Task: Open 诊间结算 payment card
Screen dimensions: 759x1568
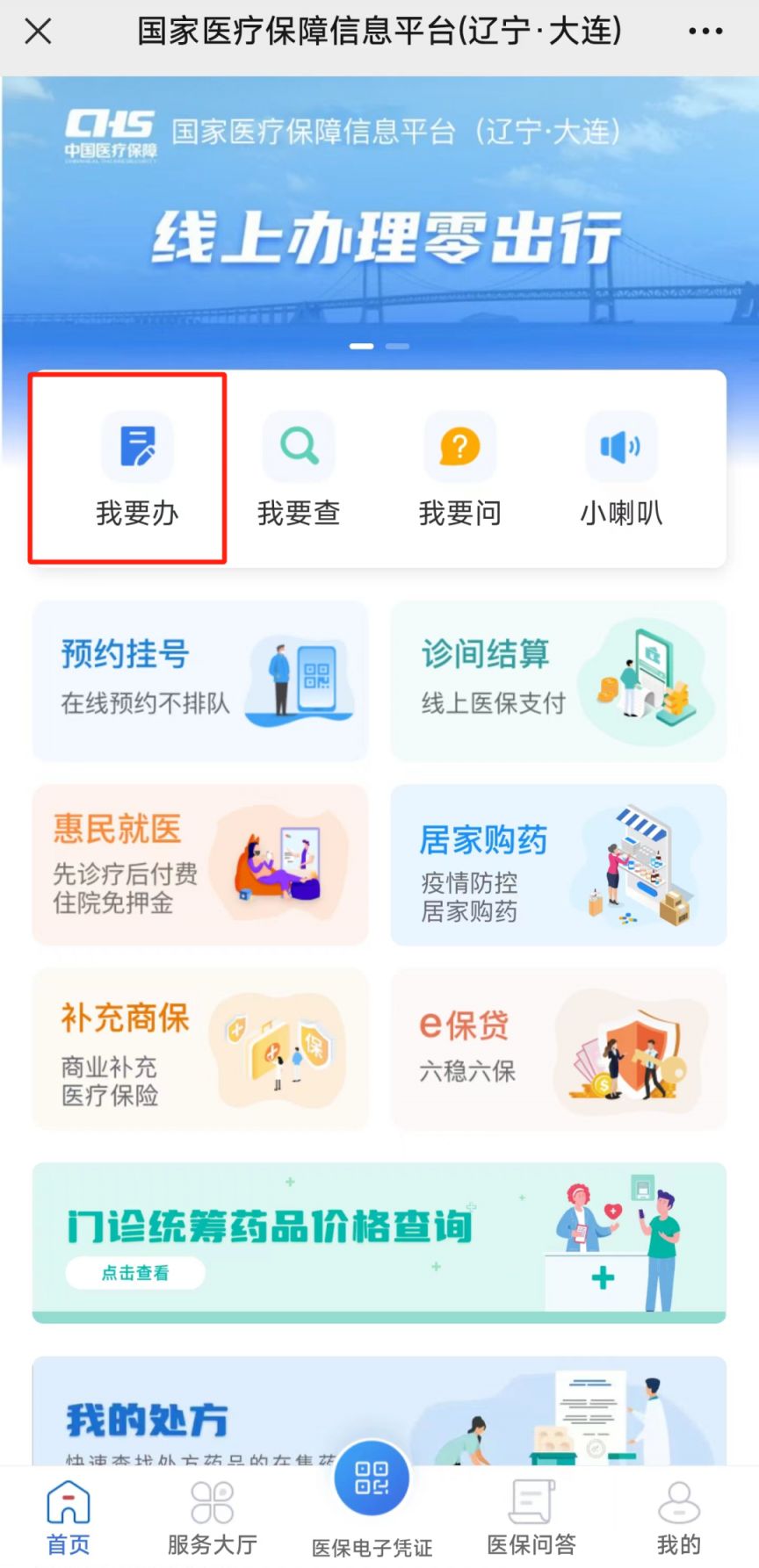Action: tap(558, 680)
